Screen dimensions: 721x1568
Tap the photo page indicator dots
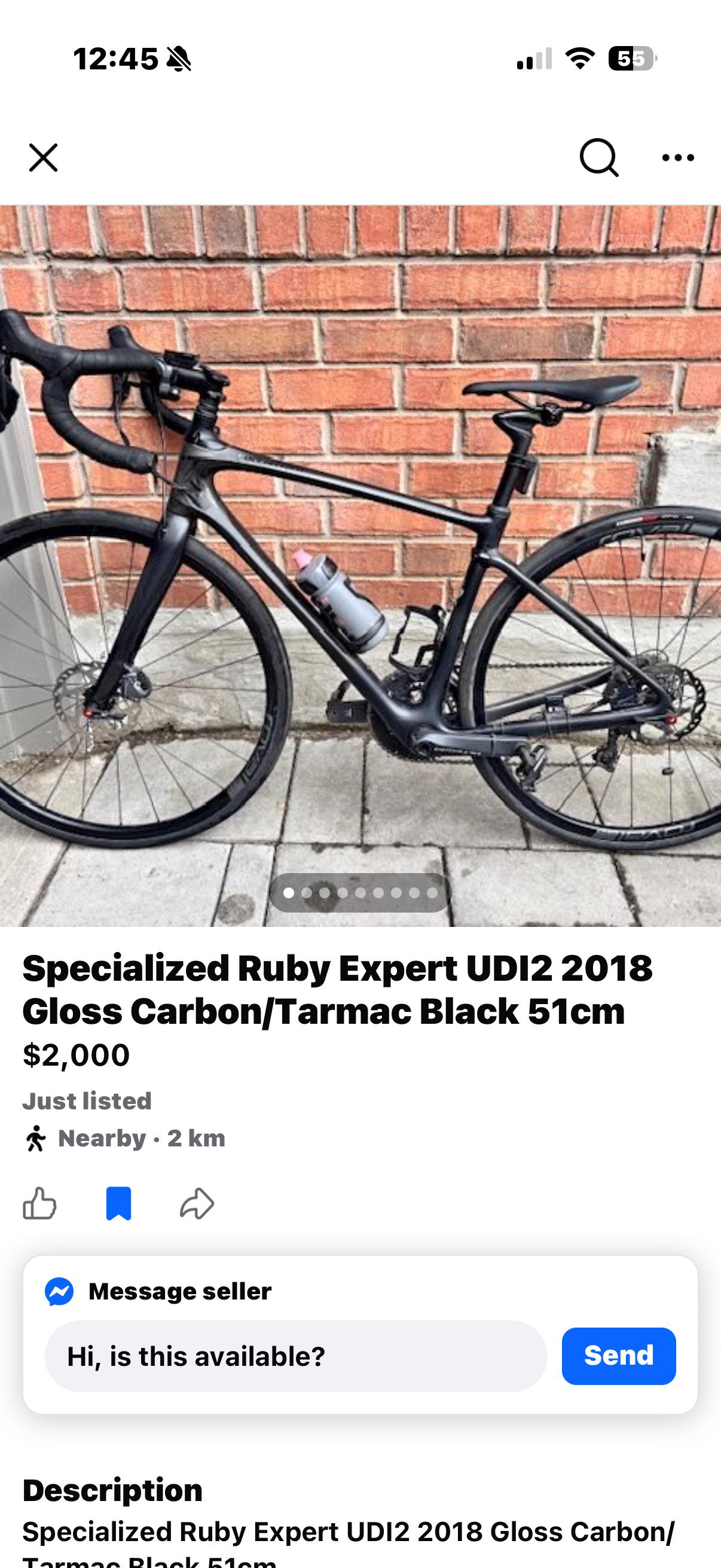coord(360,892)
